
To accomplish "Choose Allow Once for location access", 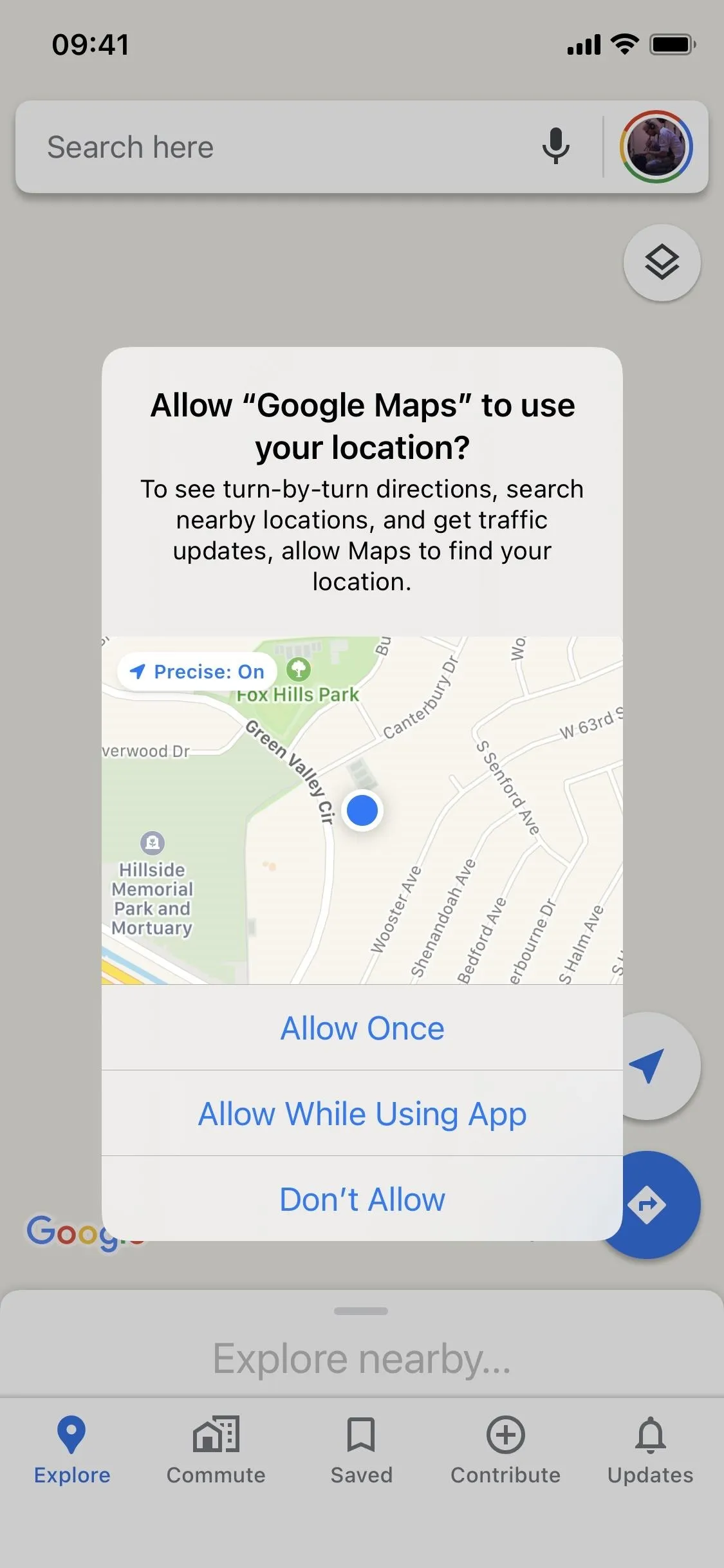I will [x=362, y=1028].
